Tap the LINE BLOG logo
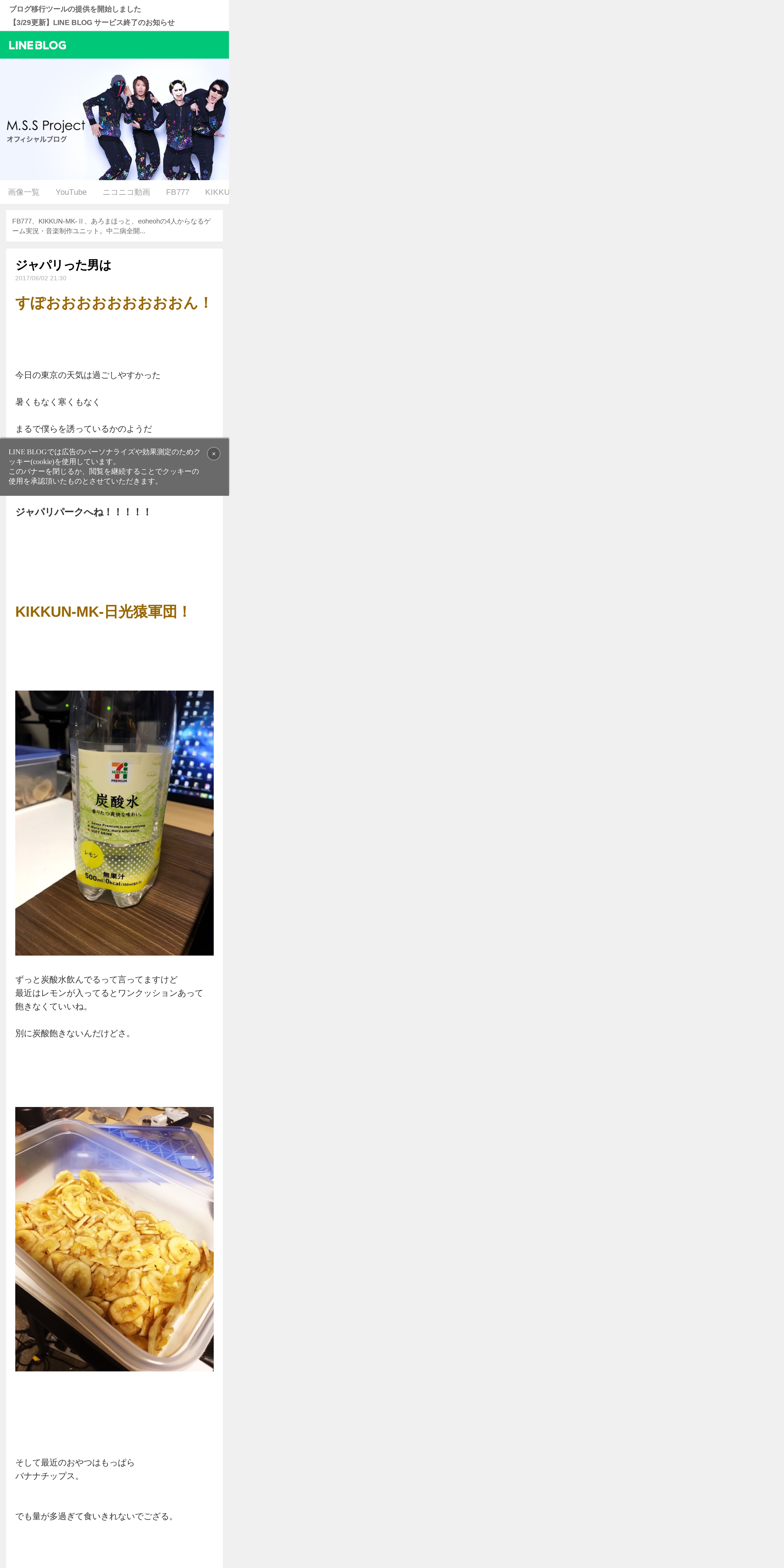This screenshot has width=784, height=1568. (38, 45)
